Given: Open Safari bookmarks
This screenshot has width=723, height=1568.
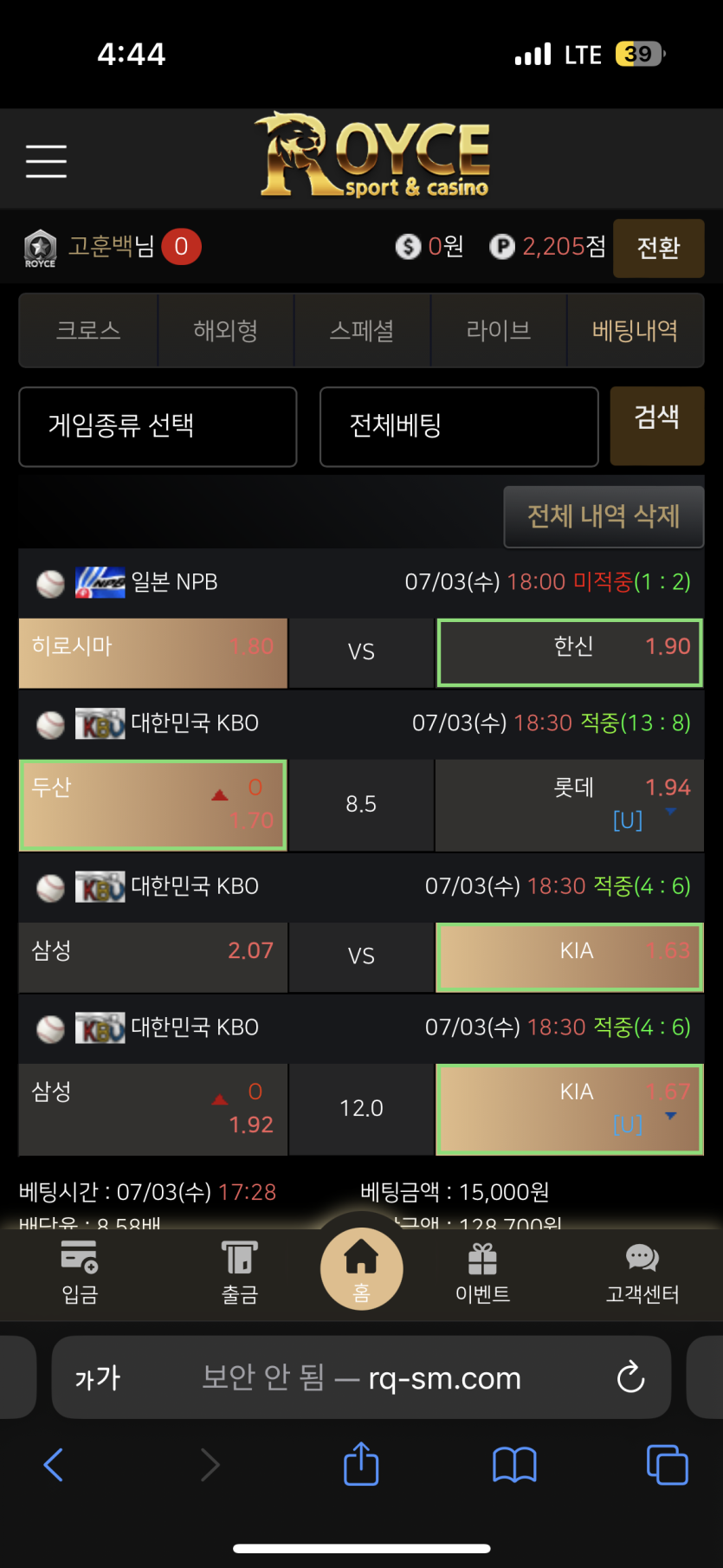Looking at the screenshot, I should (x=514, y=1465).
